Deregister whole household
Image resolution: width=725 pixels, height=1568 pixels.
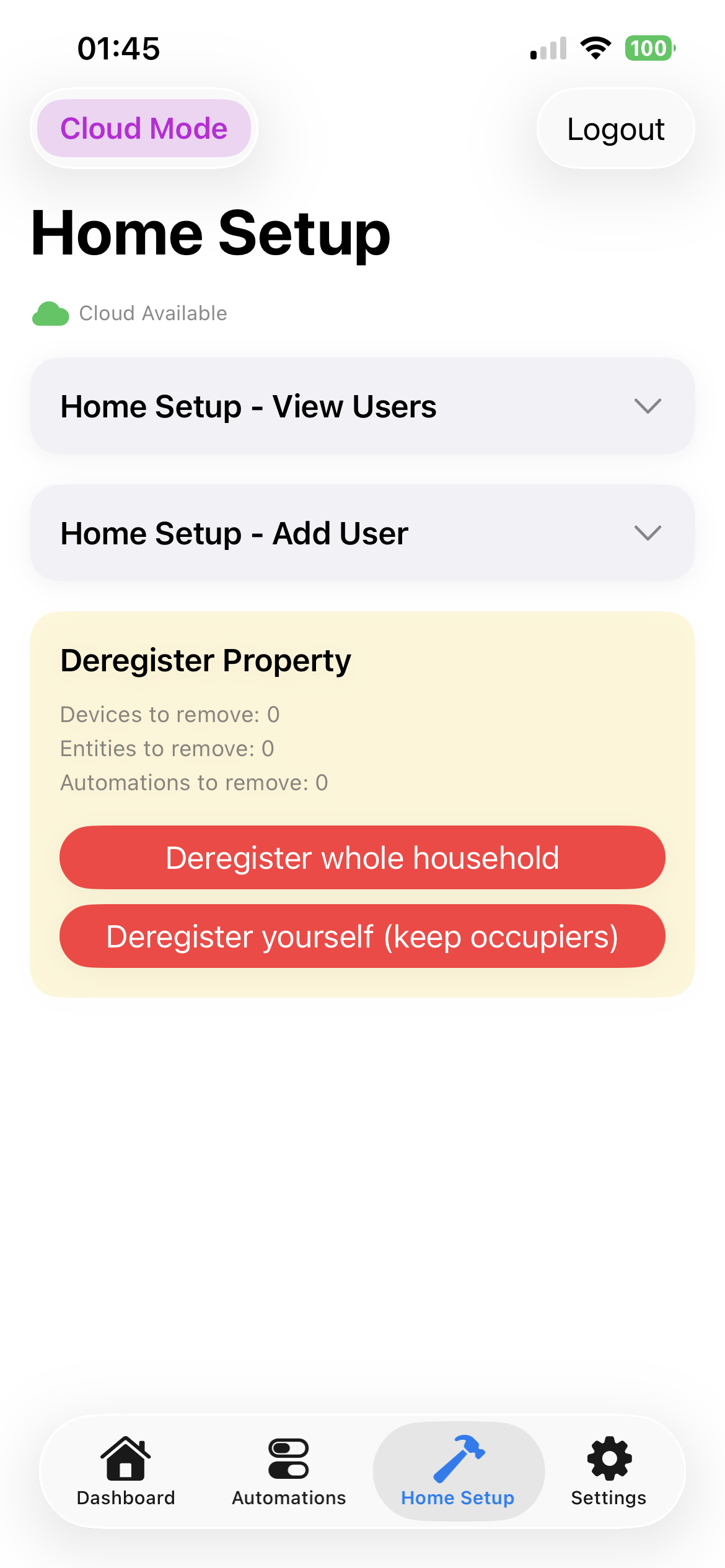pyautogui.click(x=362, y=858)
